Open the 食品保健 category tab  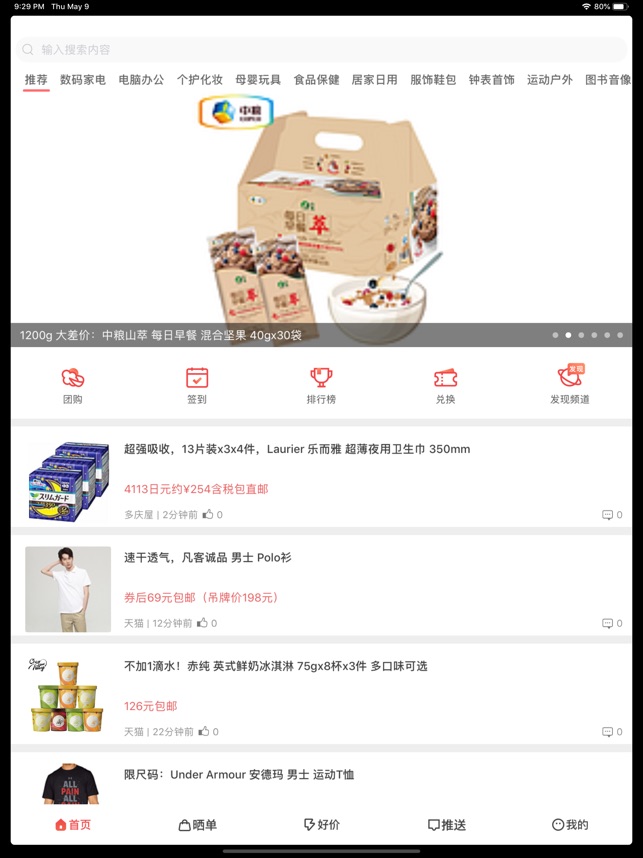tap(316, 80)
